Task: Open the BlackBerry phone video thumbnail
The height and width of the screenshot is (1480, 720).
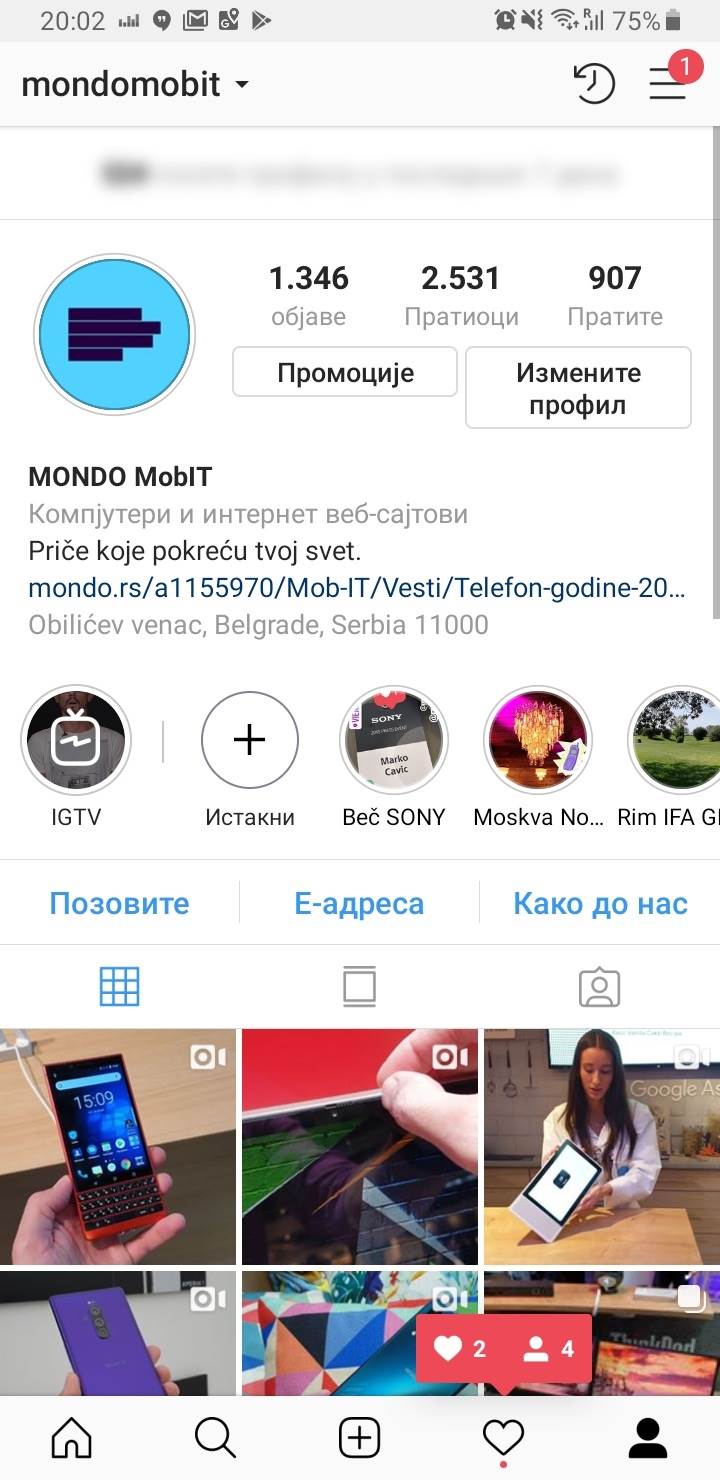Action: click(118, 1146)
